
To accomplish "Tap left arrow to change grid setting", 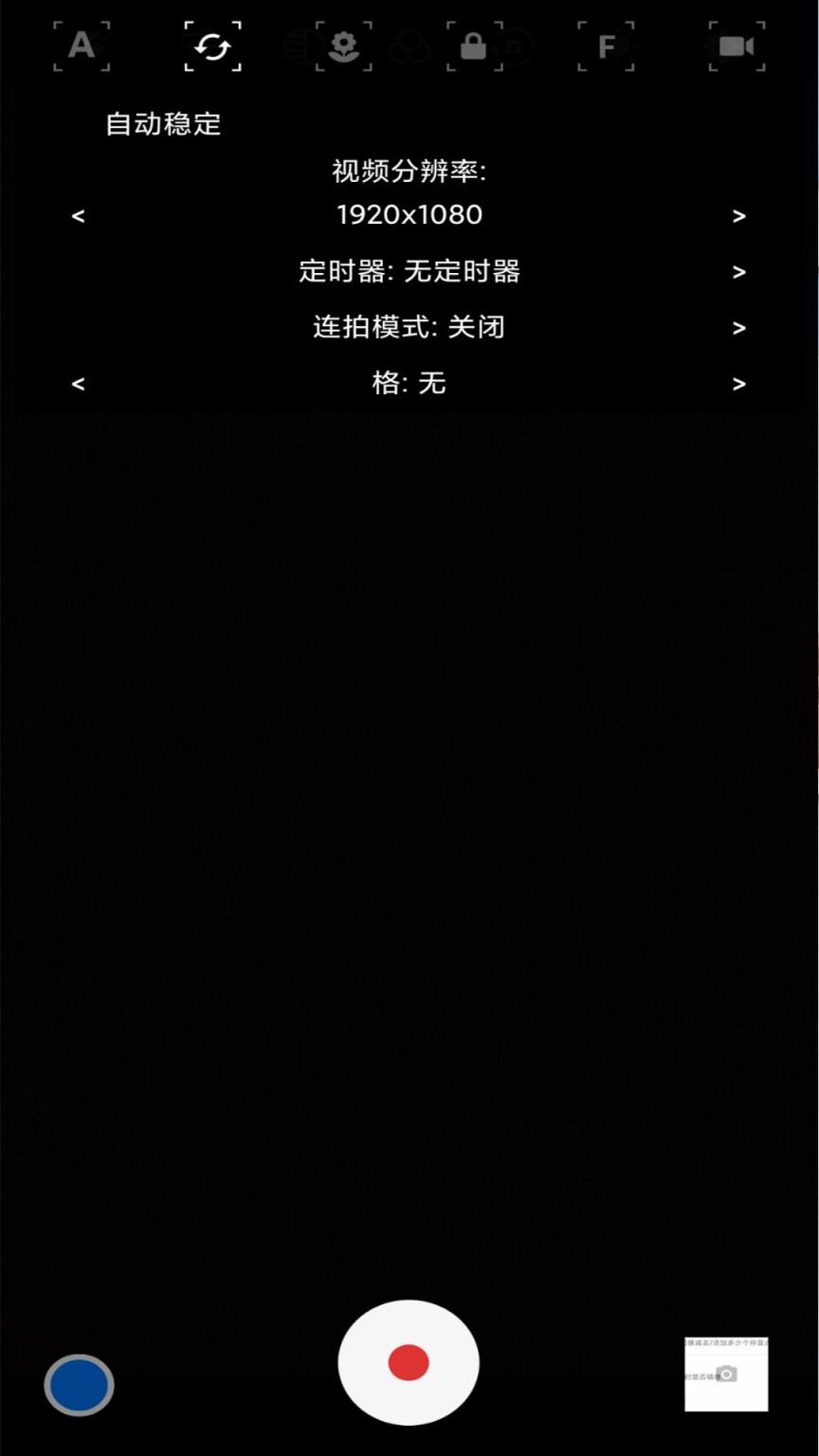I will pos(77,384).
